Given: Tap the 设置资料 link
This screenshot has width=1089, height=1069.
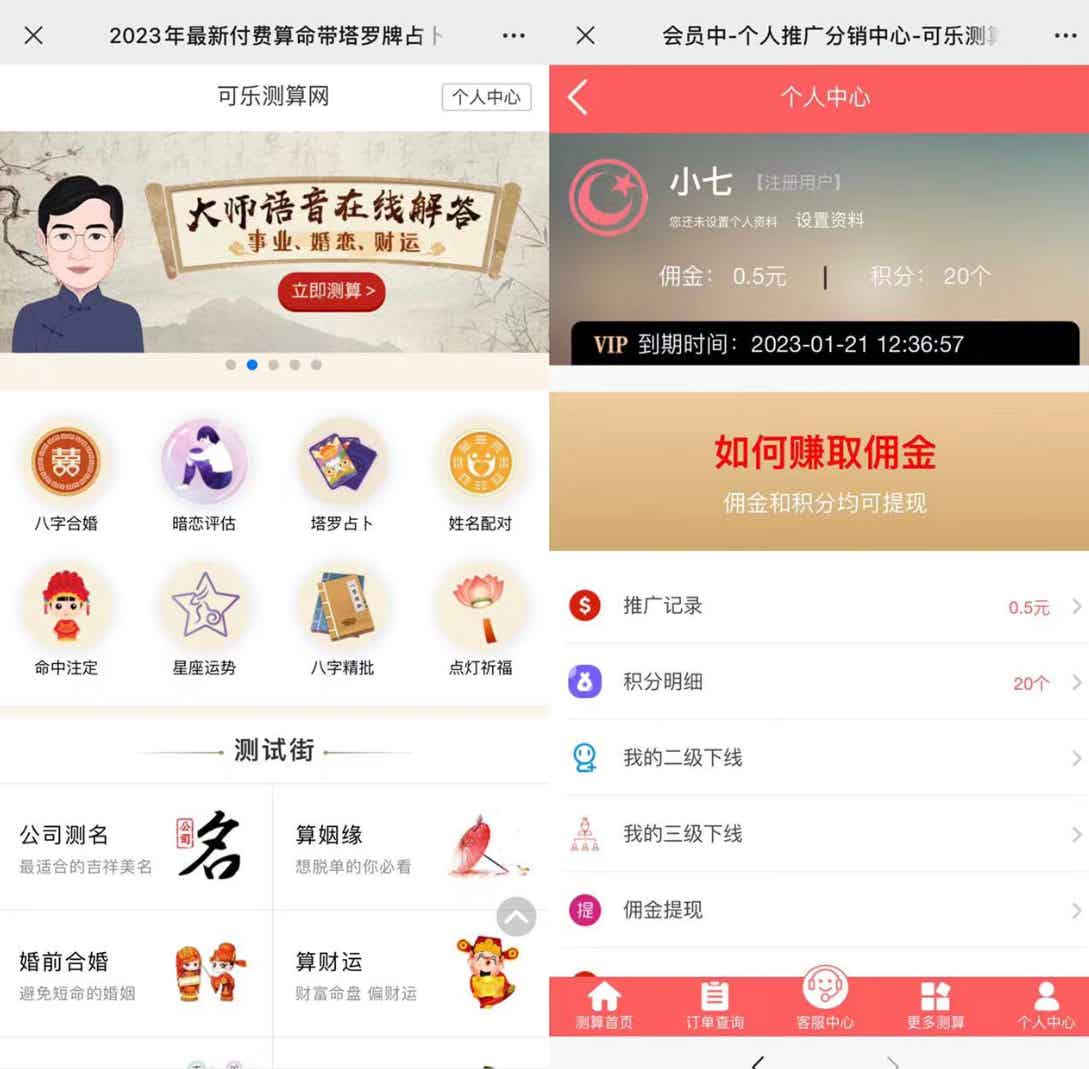Looking at the screenshot, I should coord(829,220).
